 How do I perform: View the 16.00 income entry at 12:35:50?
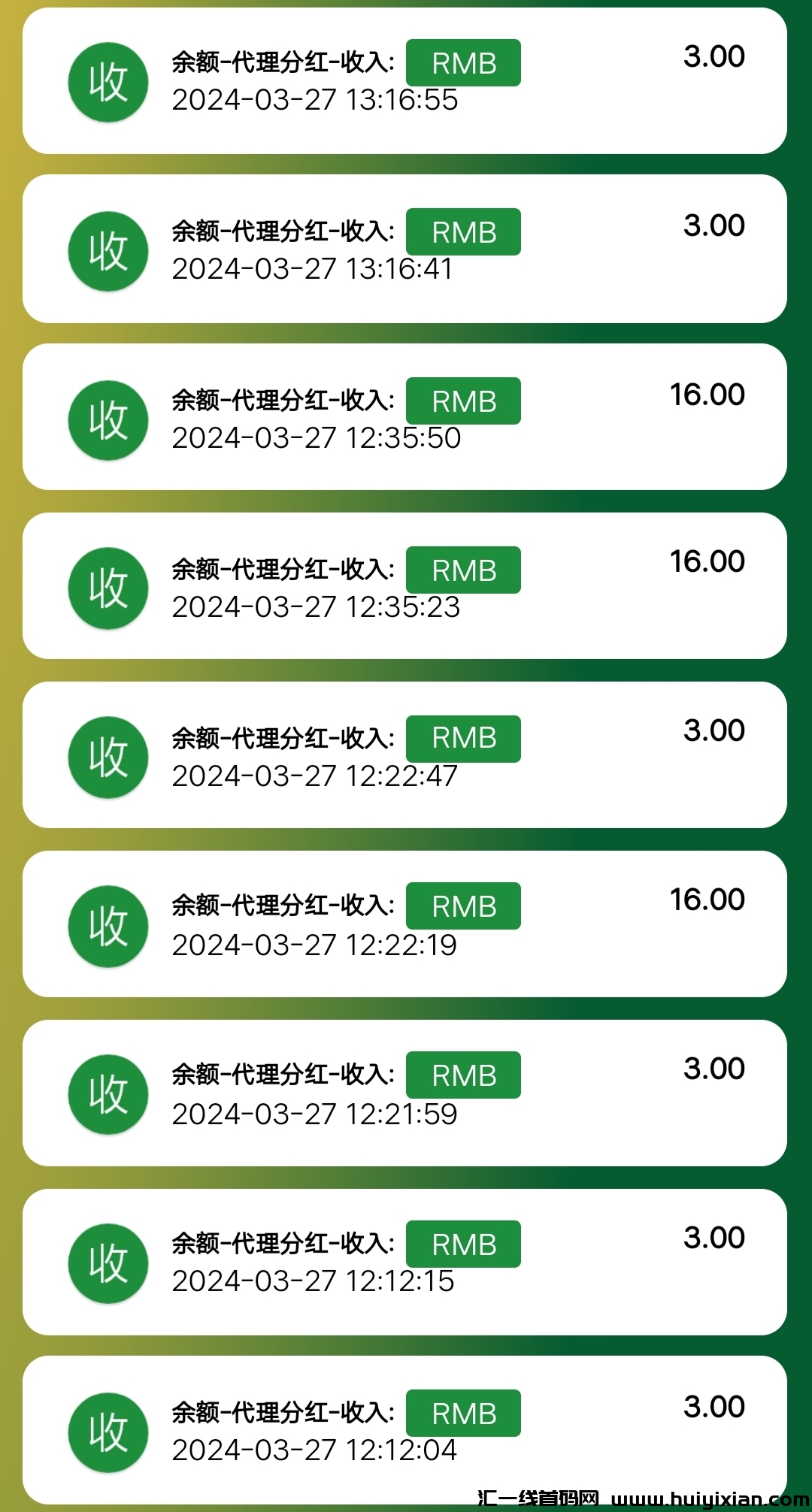(x=404, y=418)
